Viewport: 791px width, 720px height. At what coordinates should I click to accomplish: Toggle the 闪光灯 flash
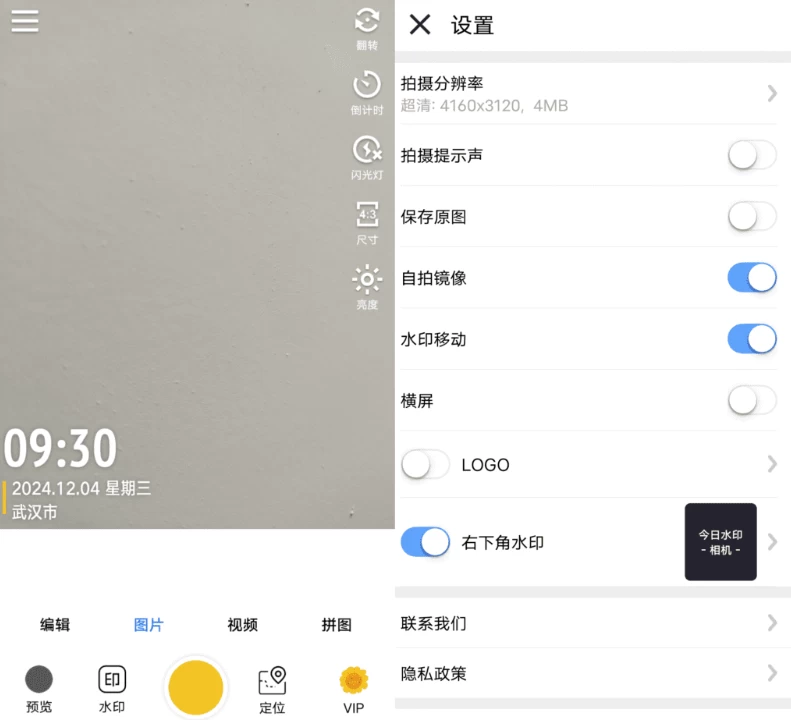tap(367, 156)
